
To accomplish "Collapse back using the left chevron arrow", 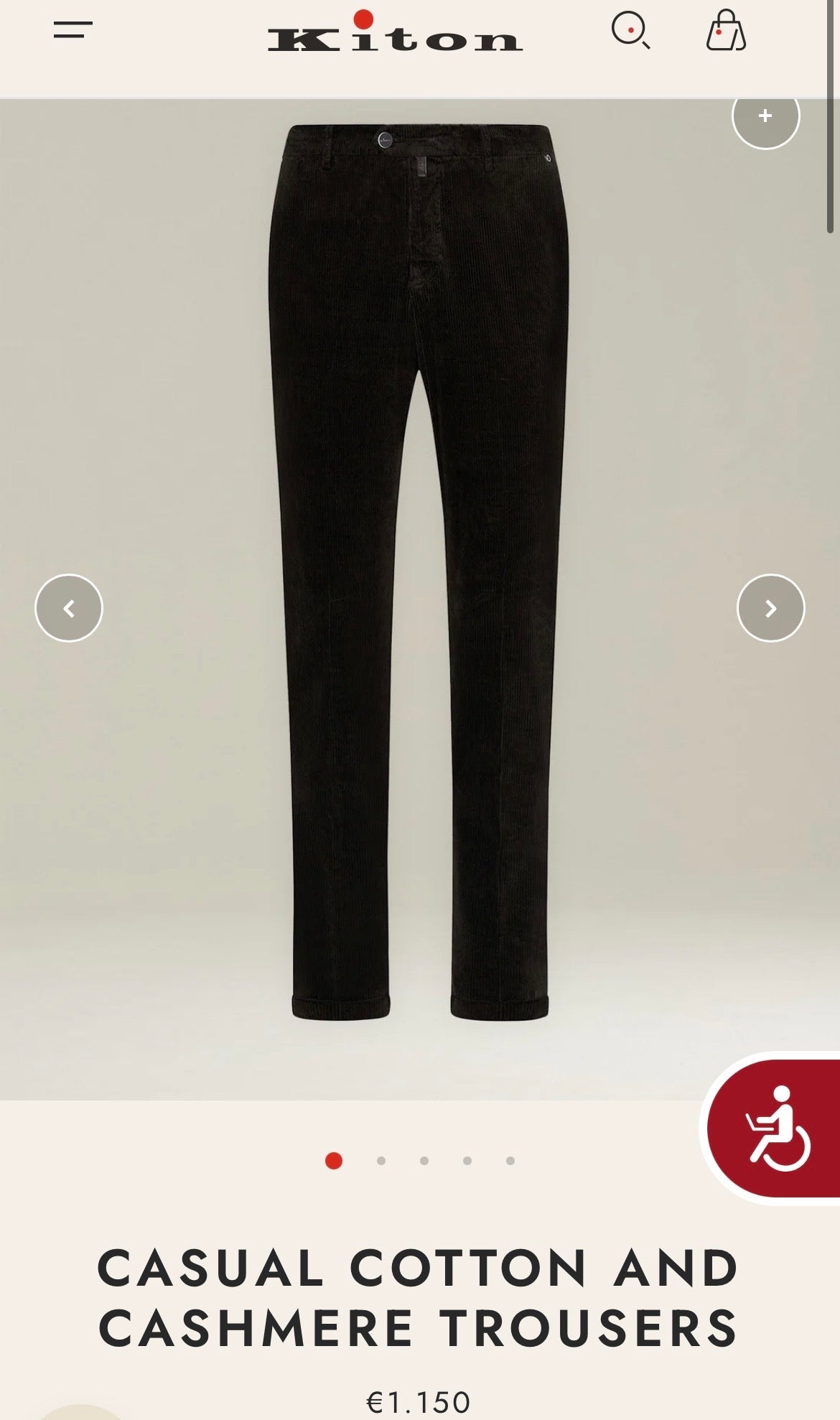I will 70,607.
